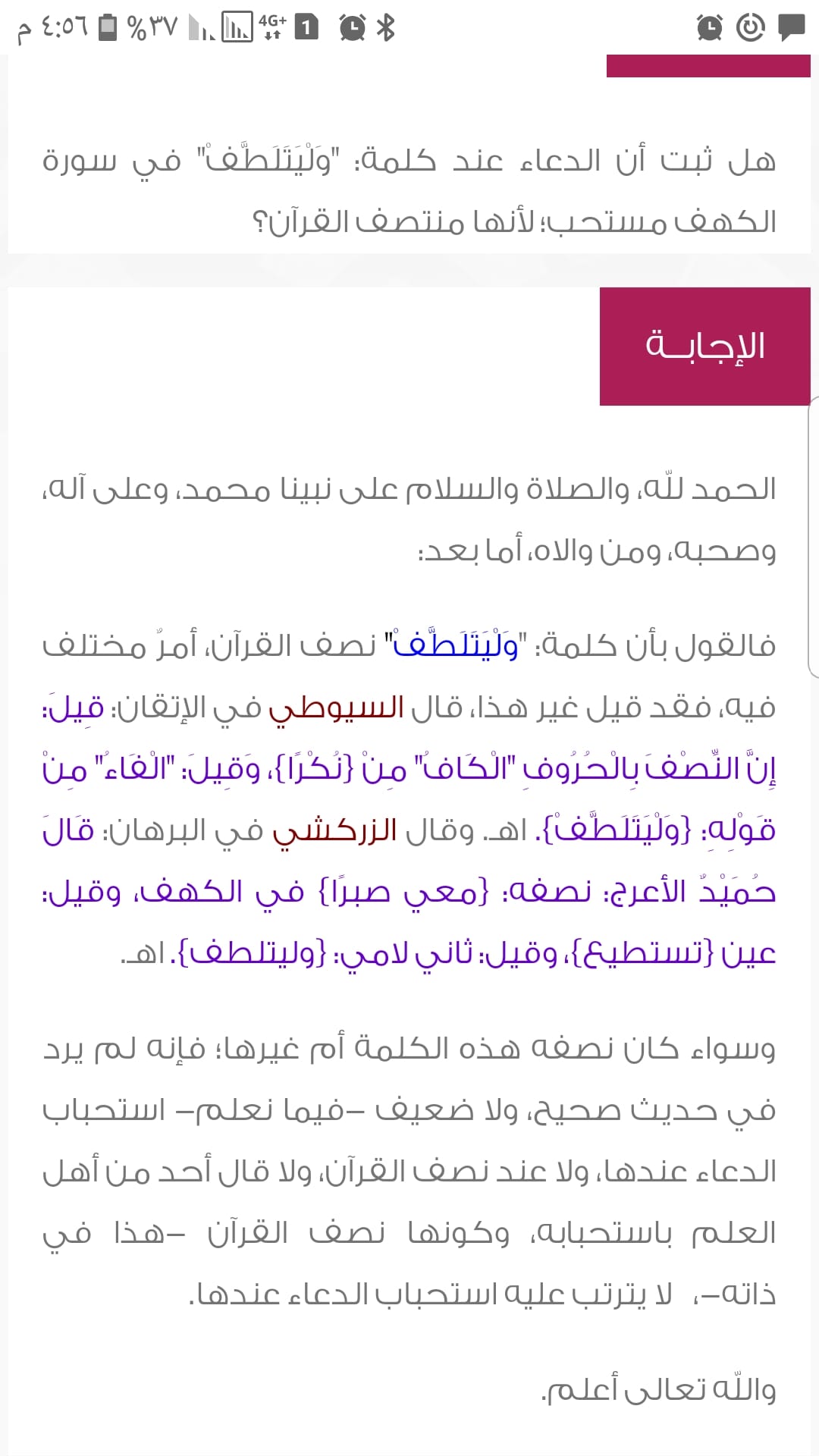This screenshot has height=1456, width=819.
Task: Open the blue "وَلْيَتَلَطَّفْ" verse link
Action: 457,645
